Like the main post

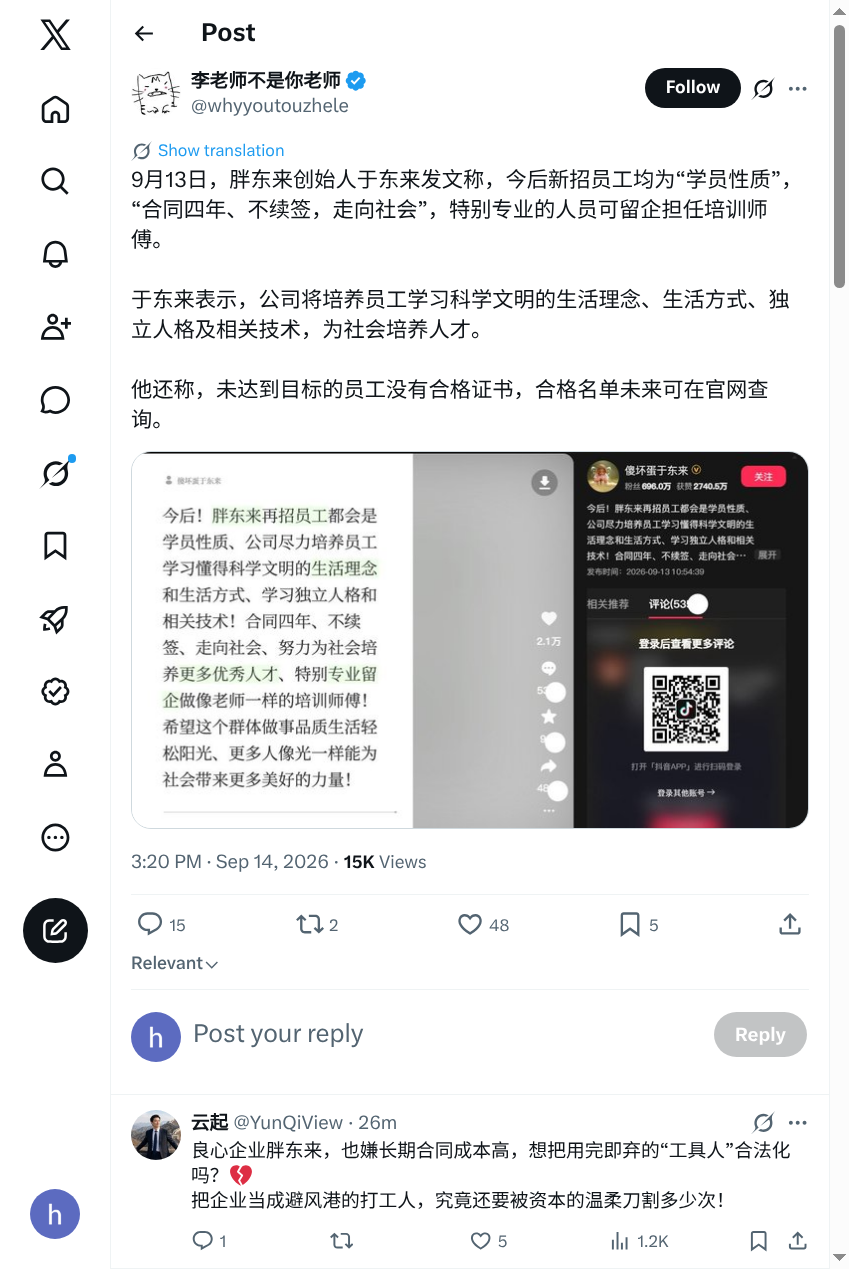click(x=470, y=924)
